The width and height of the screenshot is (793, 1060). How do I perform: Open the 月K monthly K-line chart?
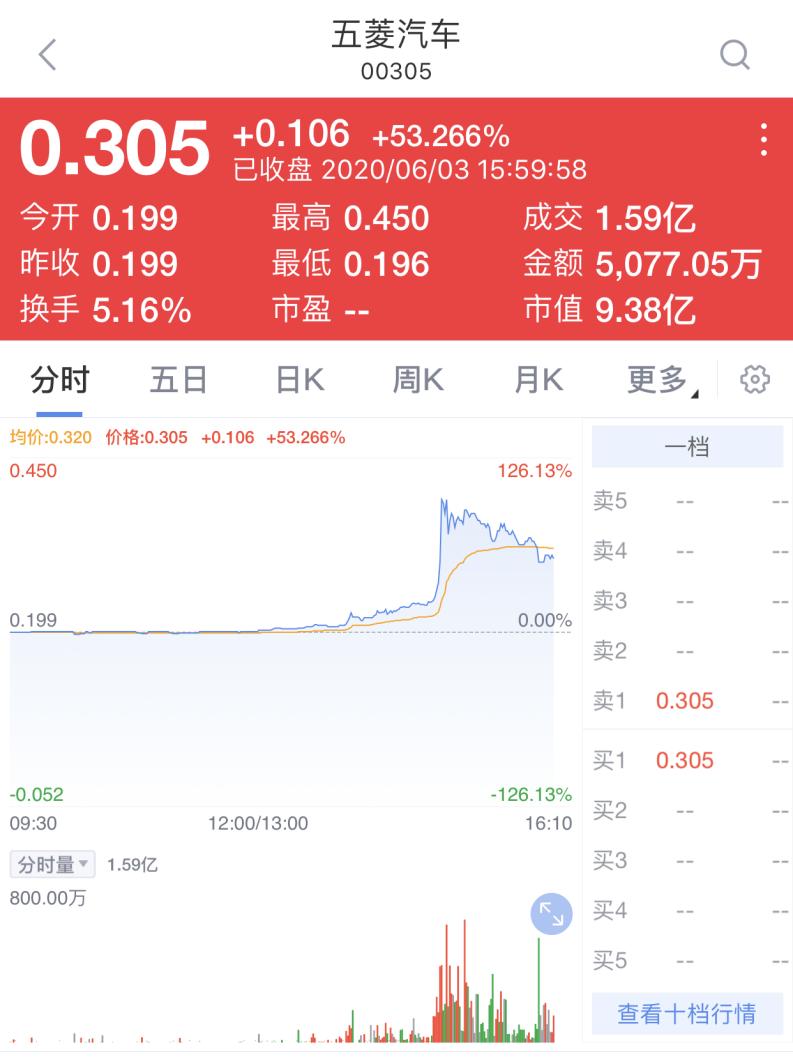click(x=537, y=379)
